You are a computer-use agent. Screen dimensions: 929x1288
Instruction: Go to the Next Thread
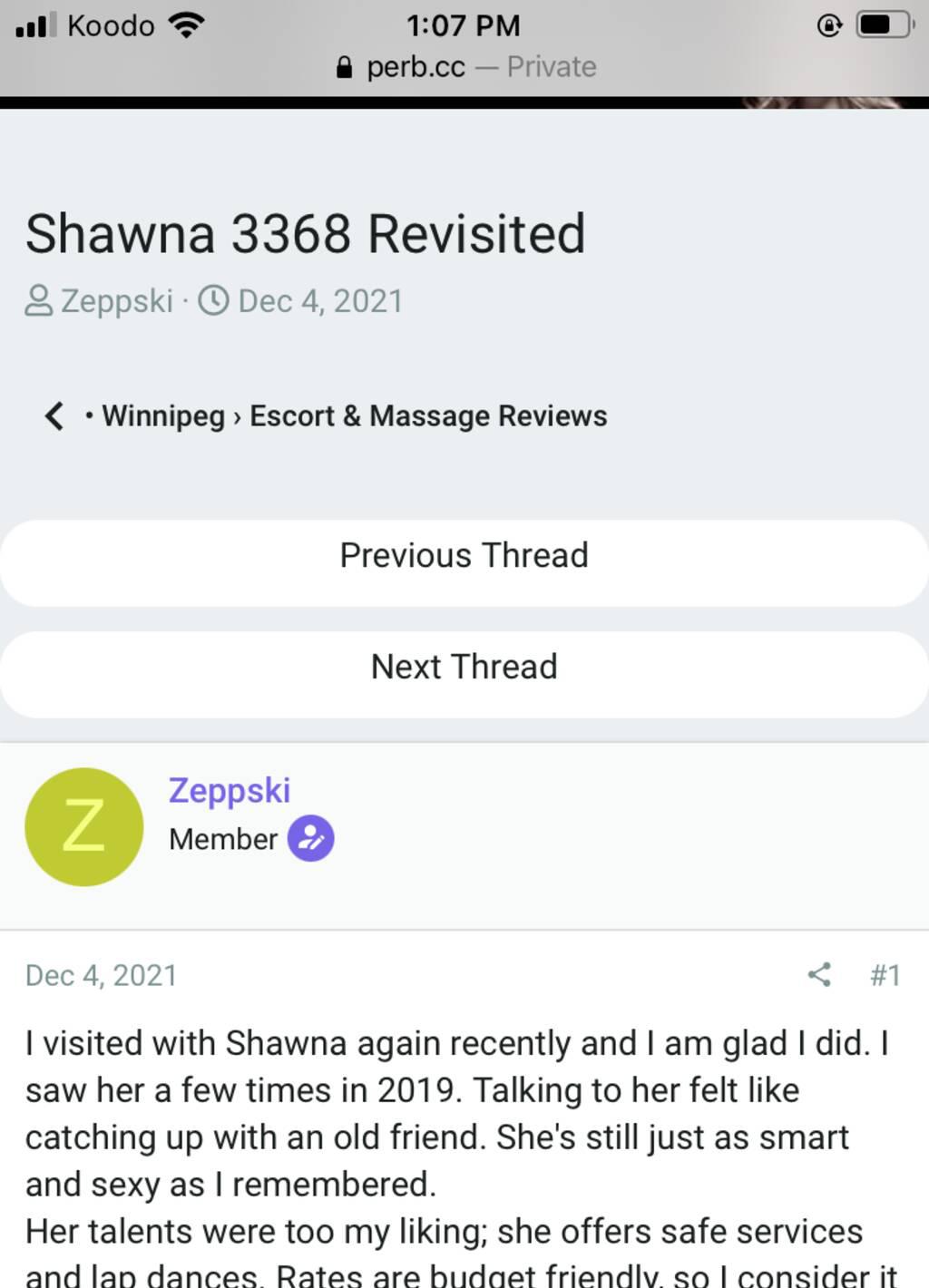[x=464, y=667]
